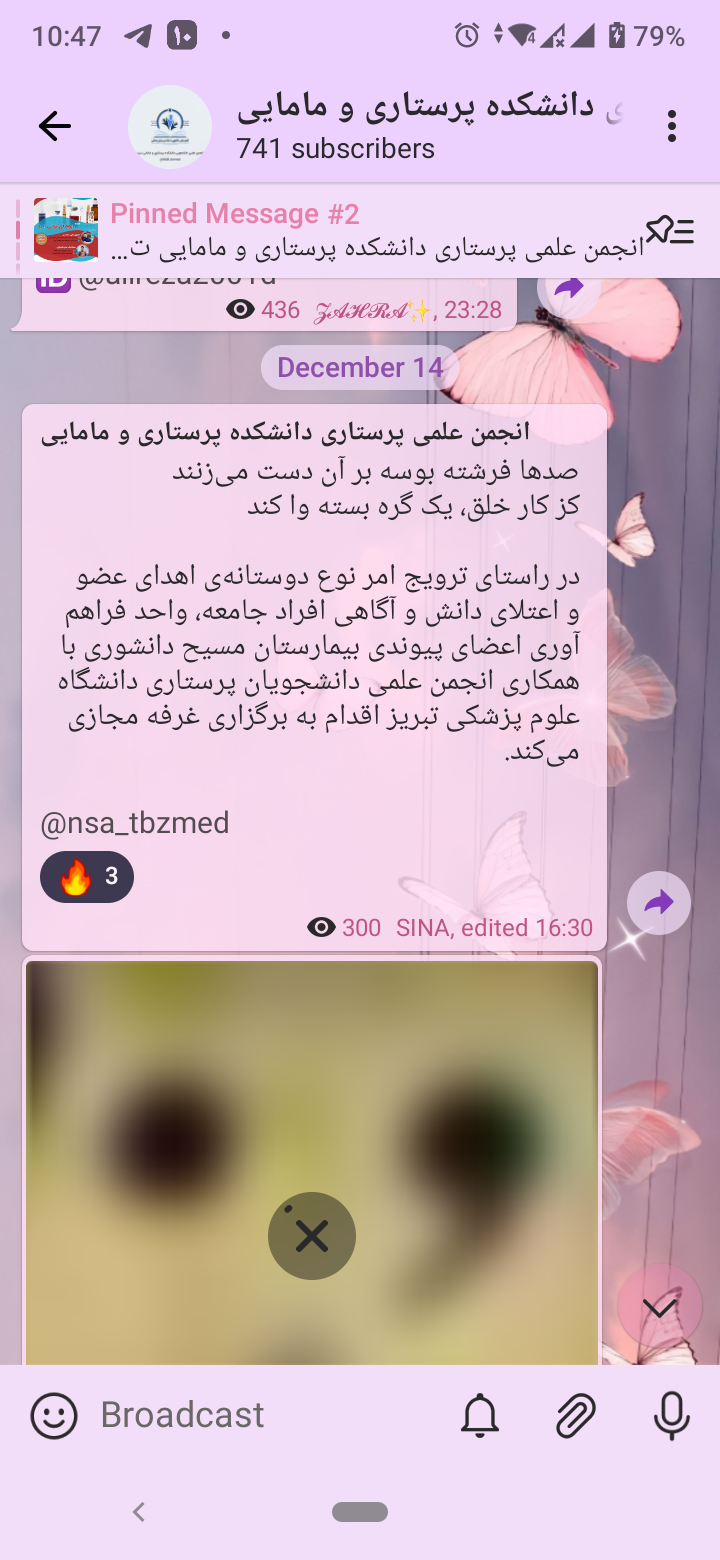Forward the December 14 post by SINA
This screenshot has height=1560, width=720.
[659, 903]
